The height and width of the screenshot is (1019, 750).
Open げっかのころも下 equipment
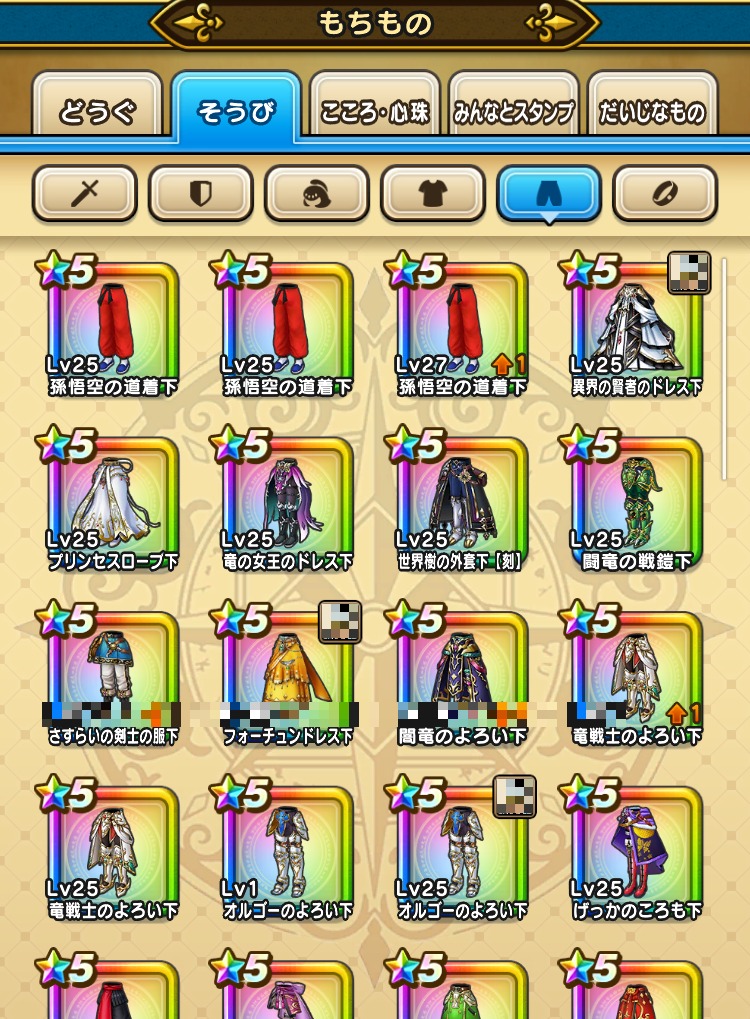tap(637, 855)
